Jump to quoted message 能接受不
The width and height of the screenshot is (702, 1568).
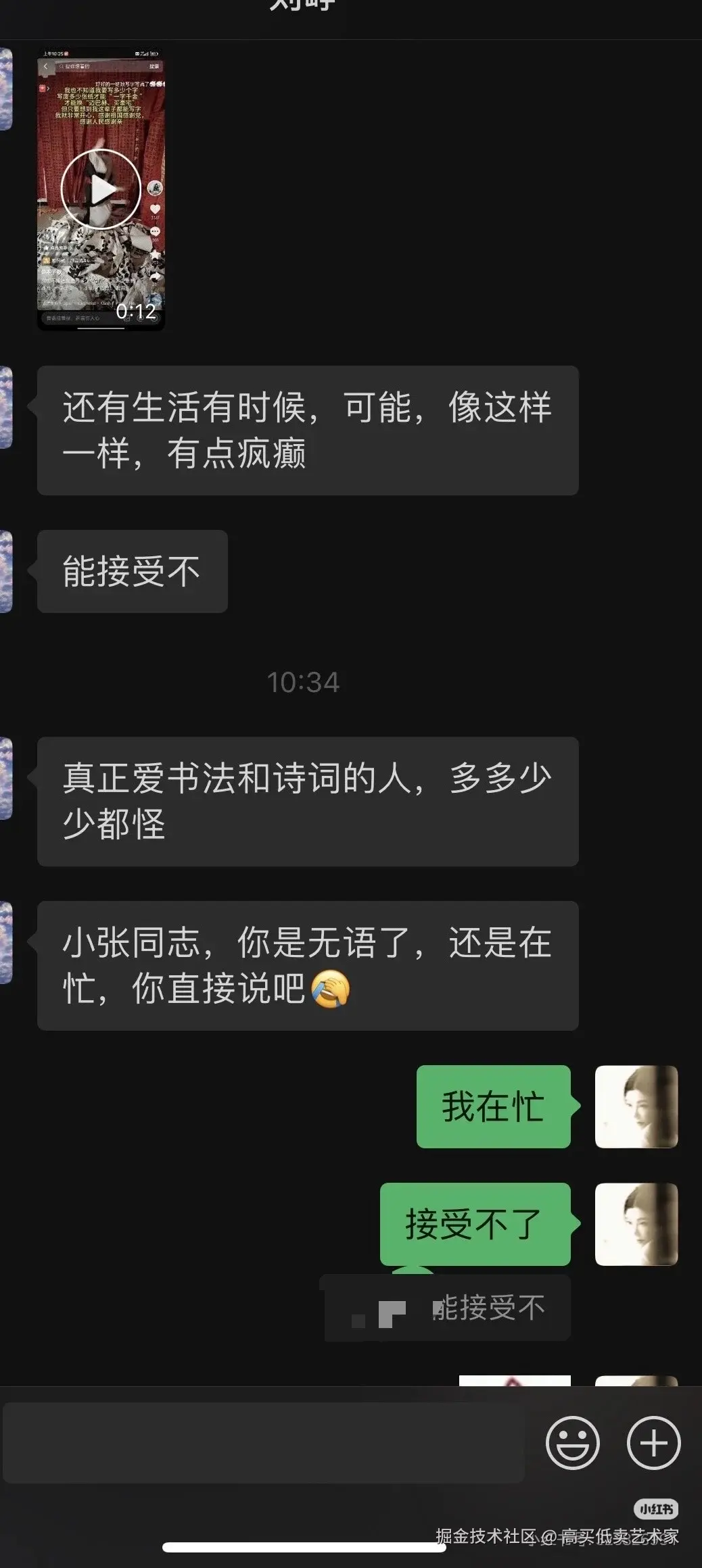coord(448,1308)
